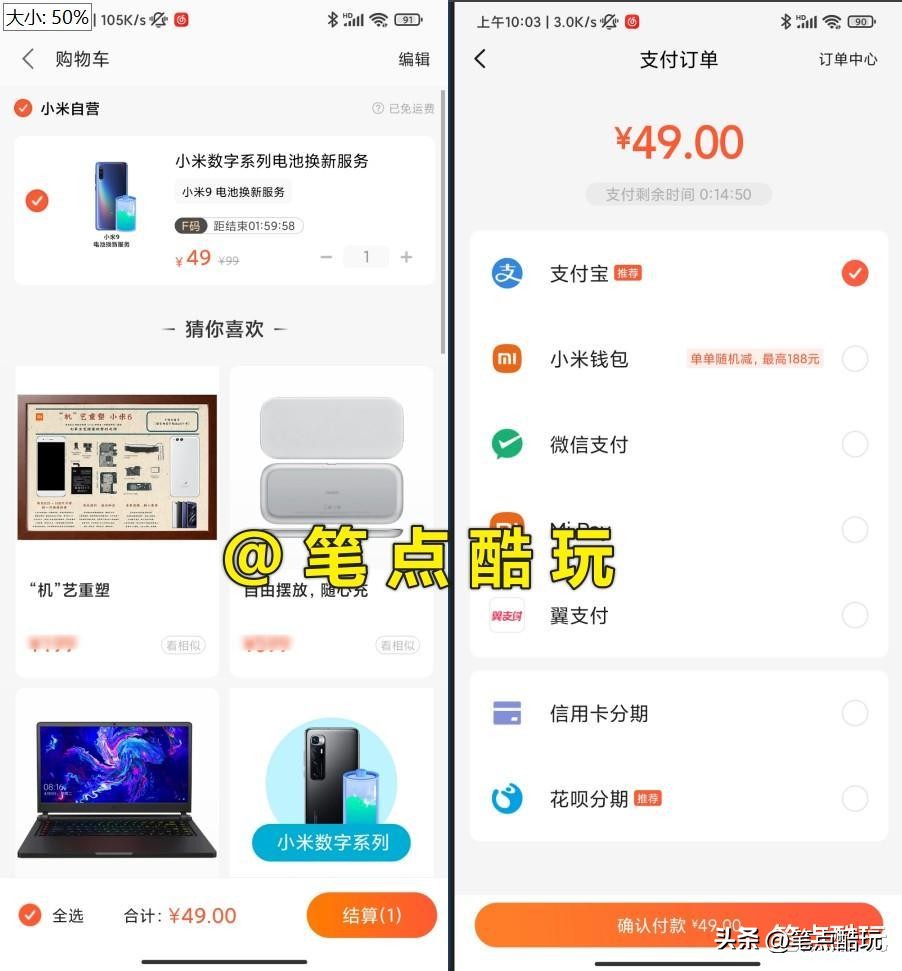The width and height of the screenshot is (902, 971).
Task: Click the partially hidden Mi Pay icon
Action: click(x=507, y=529)
